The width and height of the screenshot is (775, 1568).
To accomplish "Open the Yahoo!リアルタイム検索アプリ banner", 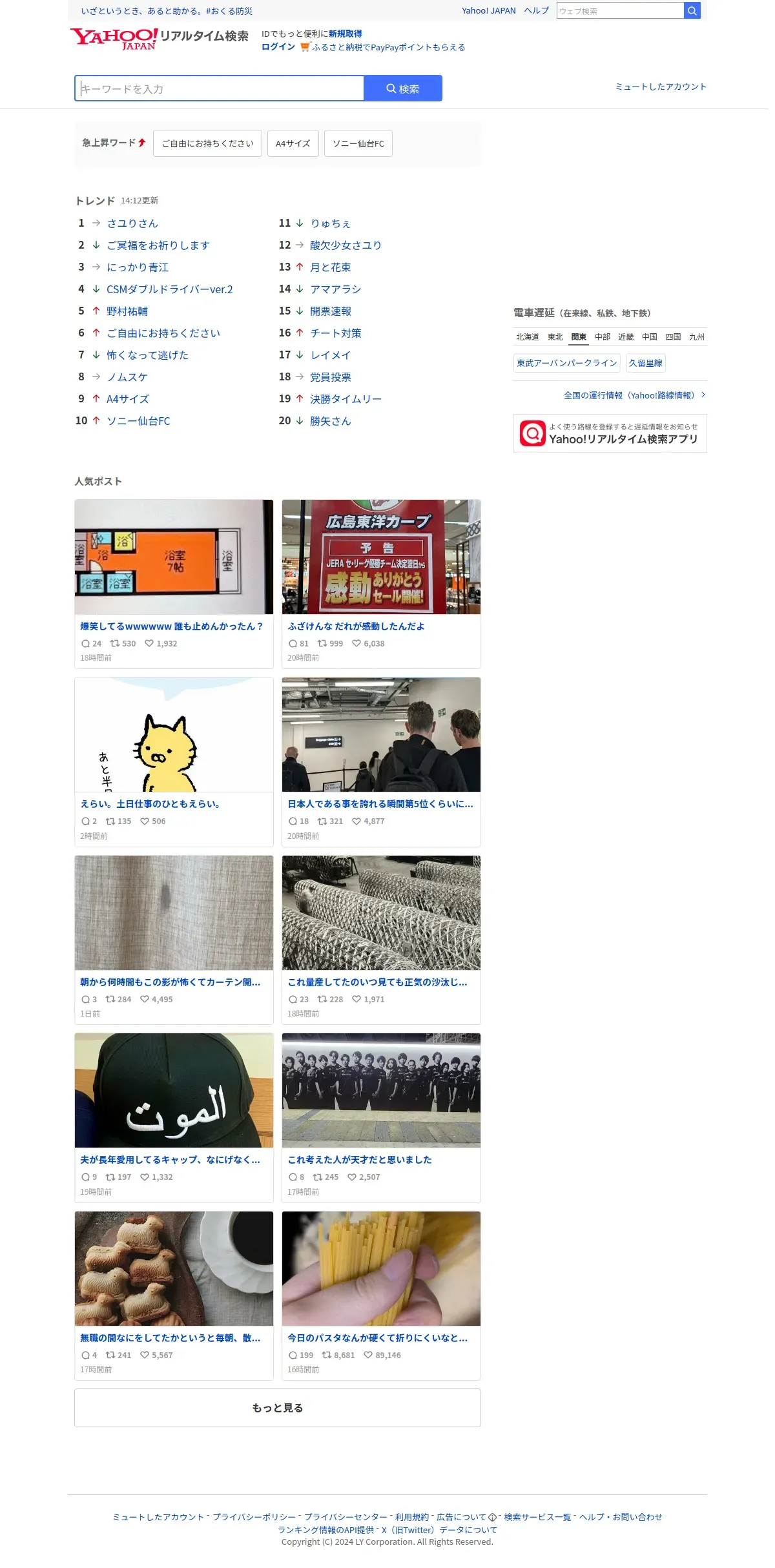I will click(610, 433).
